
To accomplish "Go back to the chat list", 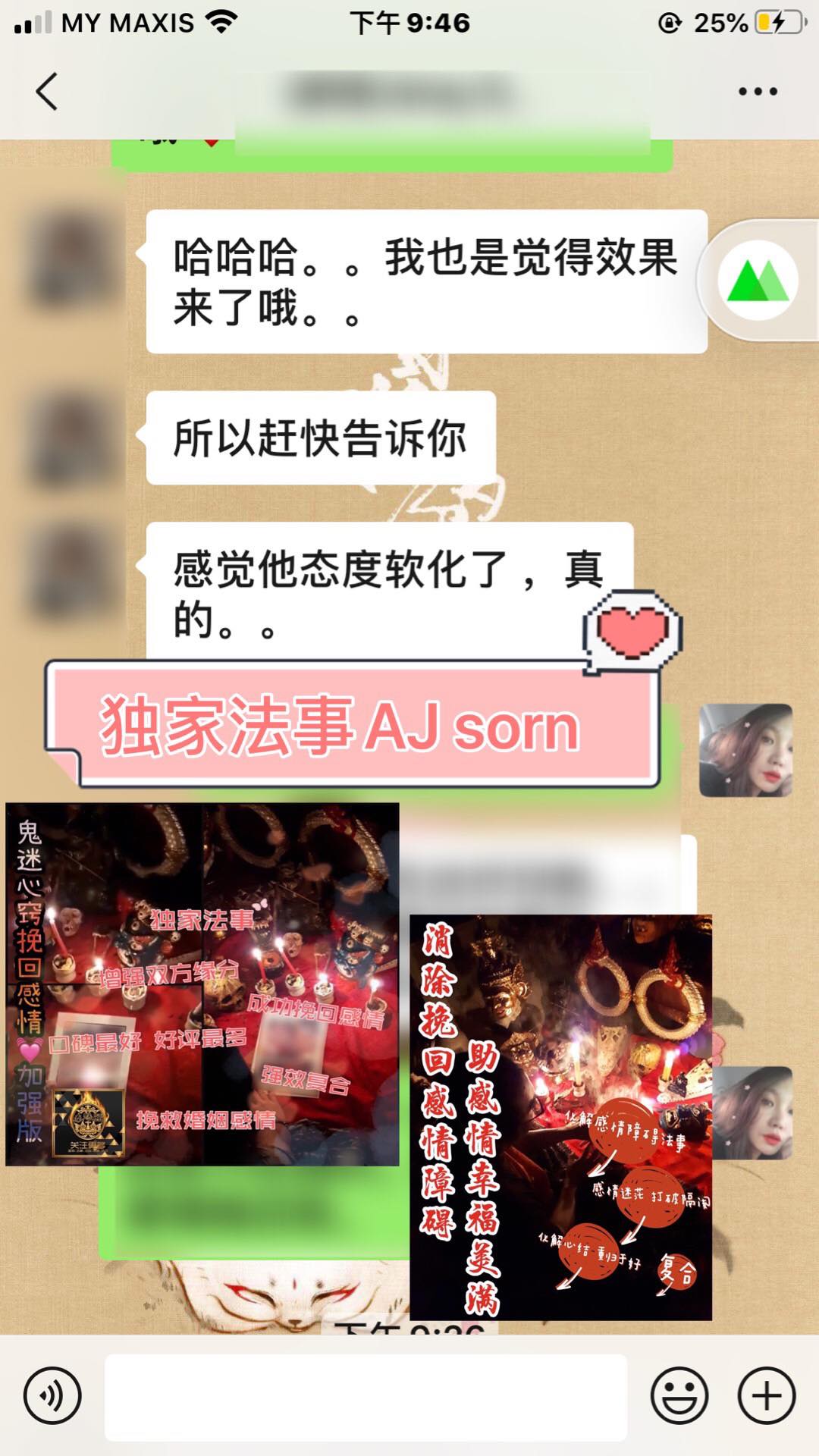I will click(47, 92).
